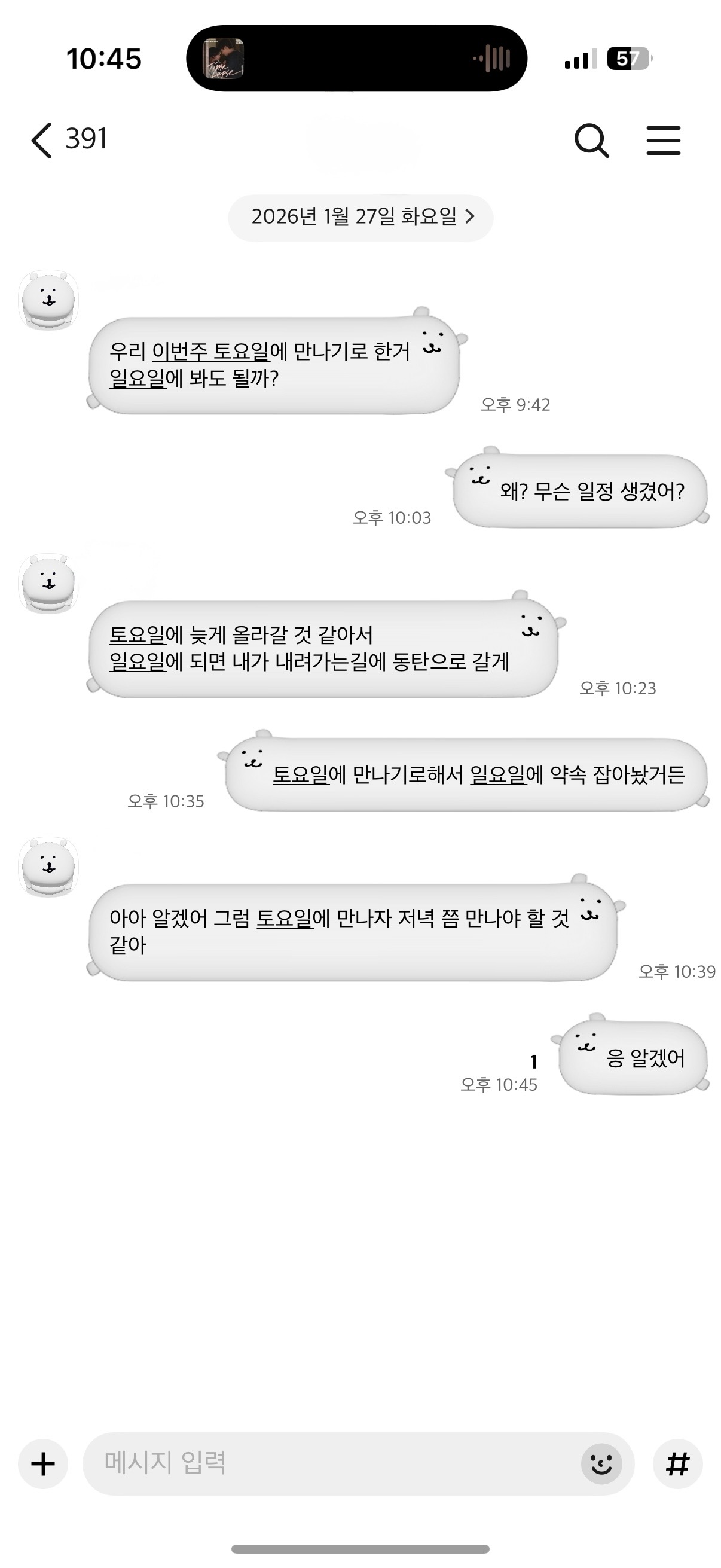The width and height of the screenshot is (721, 1568).
Task: Open the sender's profile picture at 9:42
Action: coord(48,301)
